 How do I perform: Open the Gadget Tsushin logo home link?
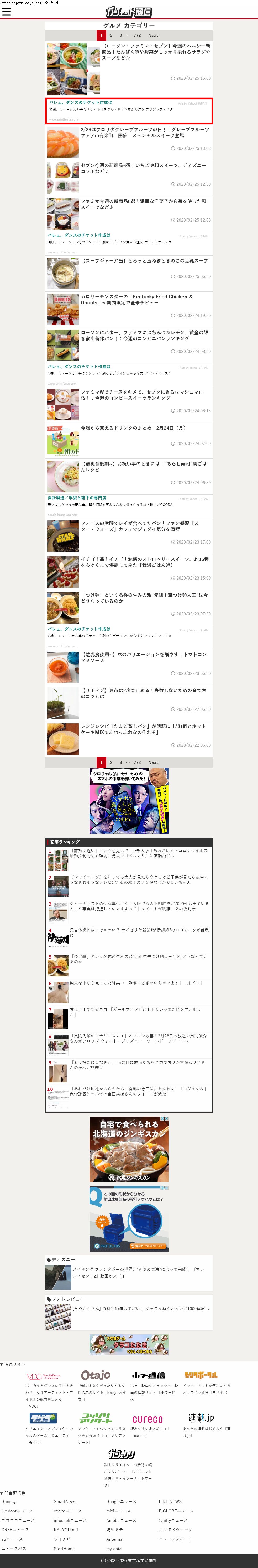pos(129,12)
